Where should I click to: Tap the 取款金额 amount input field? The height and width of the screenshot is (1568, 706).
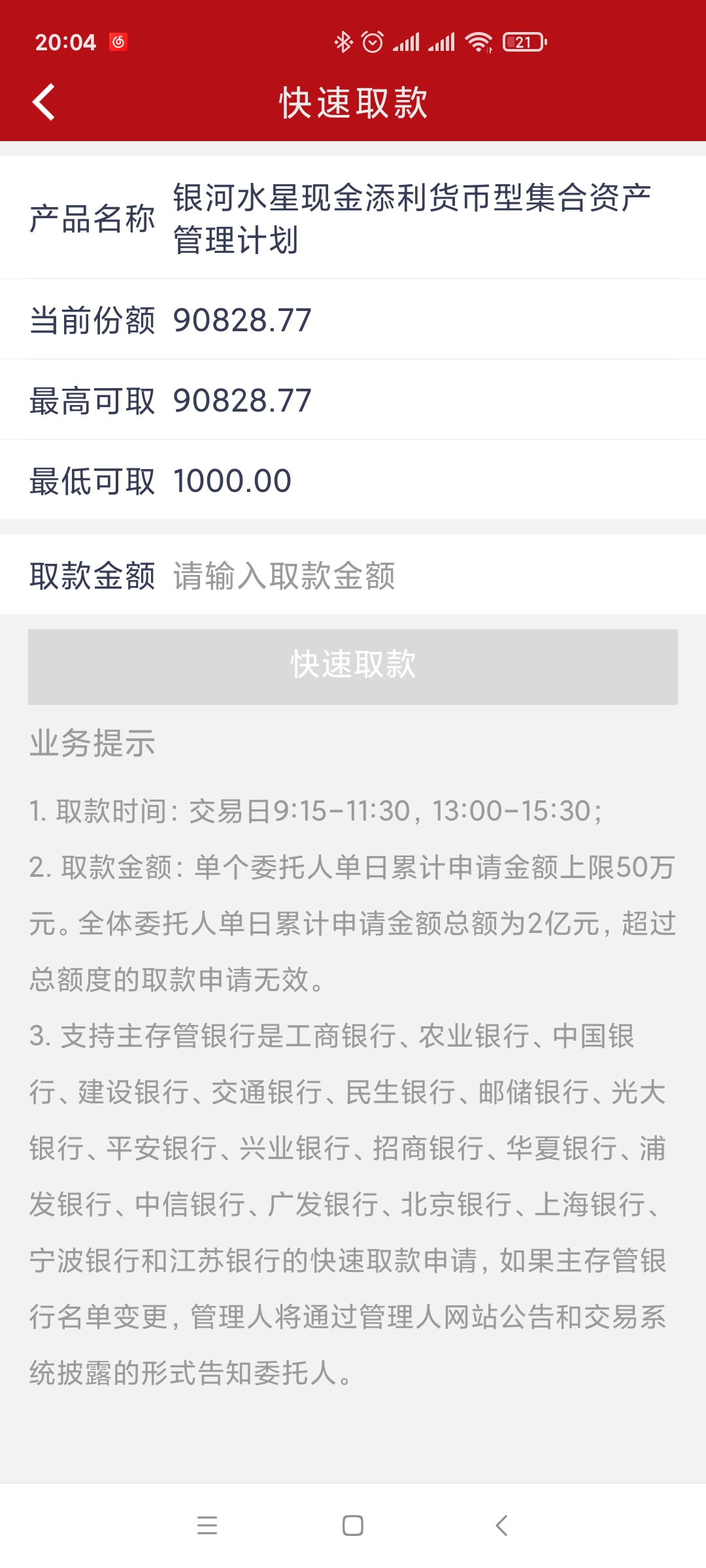pyautogui.click(x=418, y=576)
